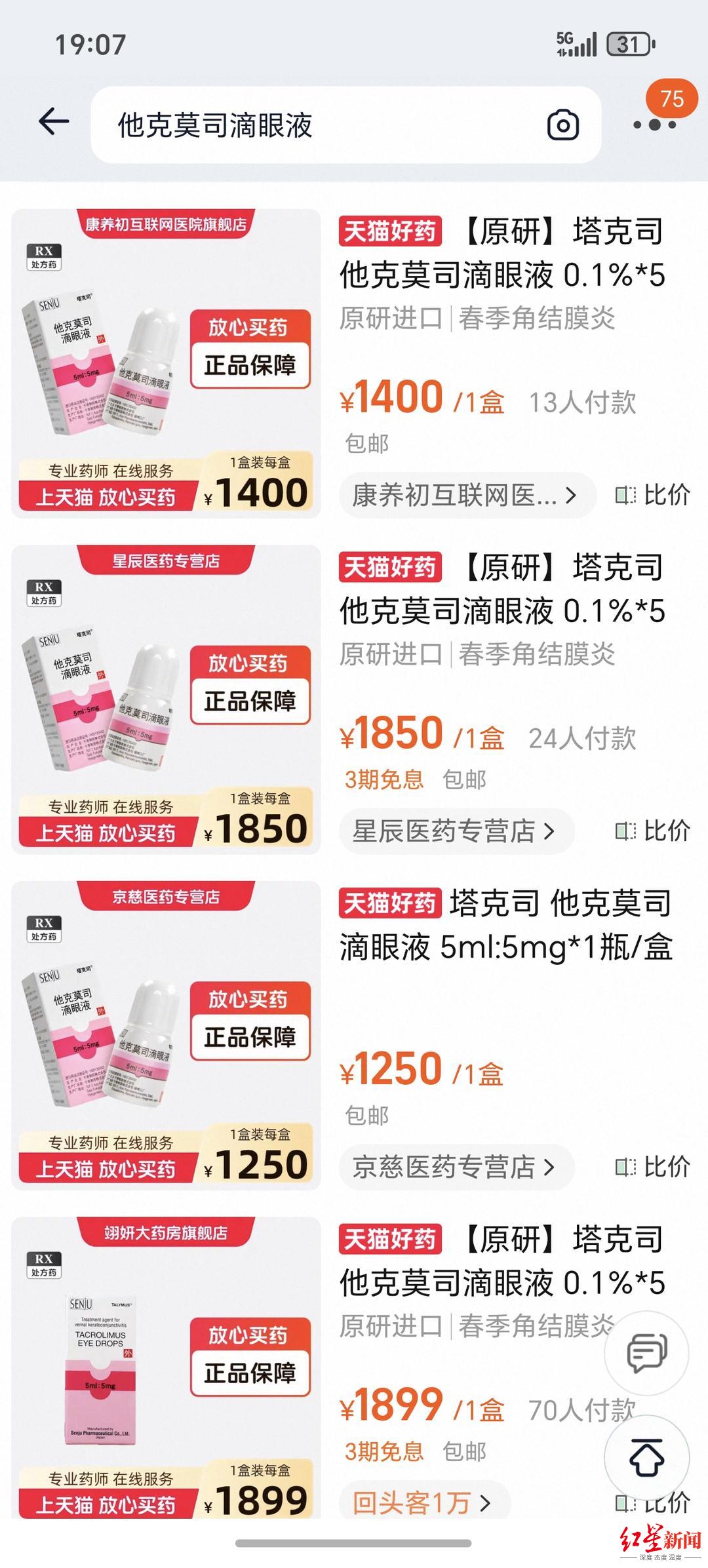Screen dimensions: 708x1568
Task: Compare prices for the ¥1250 listing
Action: (x=653, y=1167)
